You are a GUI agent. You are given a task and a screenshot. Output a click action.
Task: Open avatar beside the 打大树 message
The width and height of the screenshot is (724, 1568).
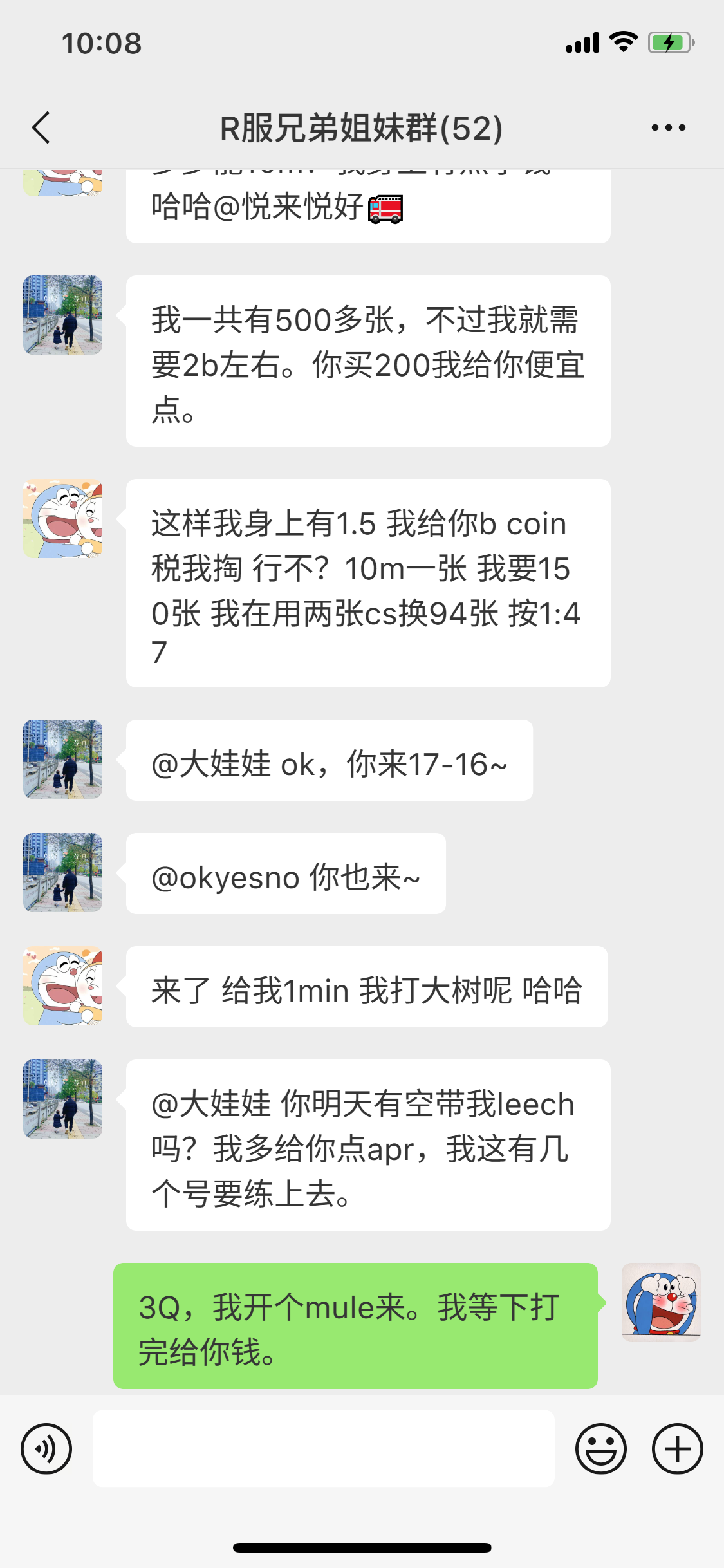tap(63, 986)
